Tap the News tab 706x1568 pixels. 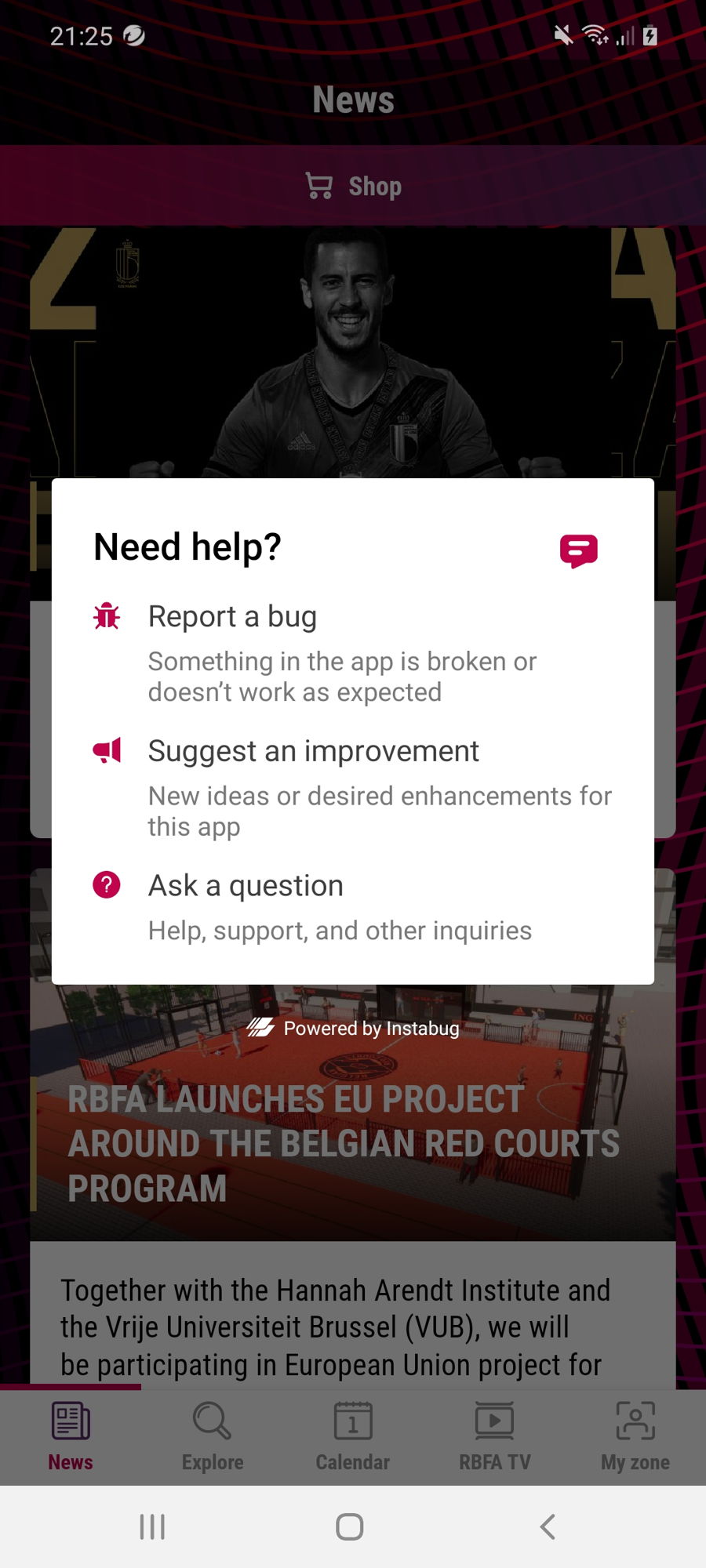[71, 1437]
